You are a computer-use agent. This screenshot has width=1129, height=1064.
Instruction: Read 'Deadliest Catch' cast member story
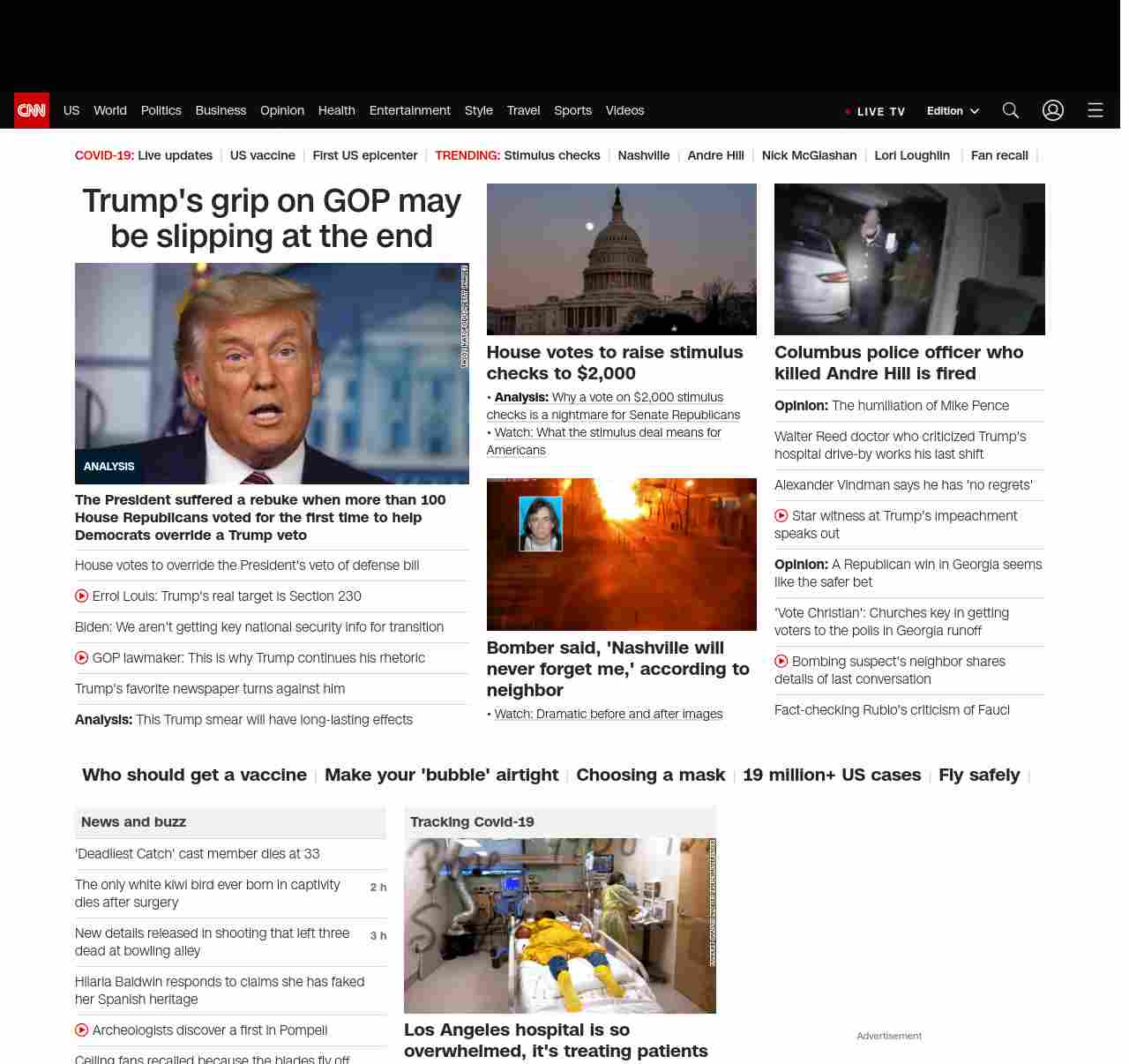point(197,854)
